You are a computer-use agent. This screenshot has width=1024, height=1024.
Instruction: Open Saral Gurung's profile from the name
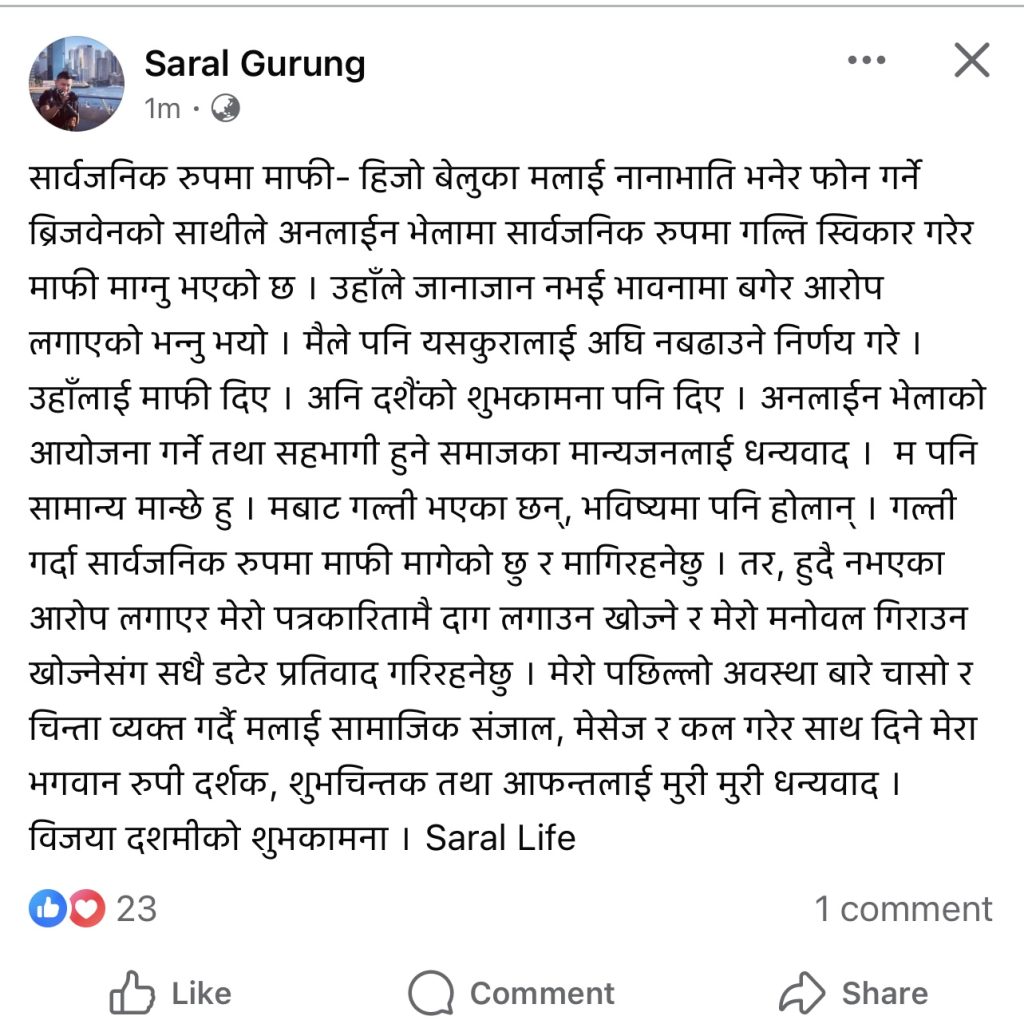pos(255,65)
